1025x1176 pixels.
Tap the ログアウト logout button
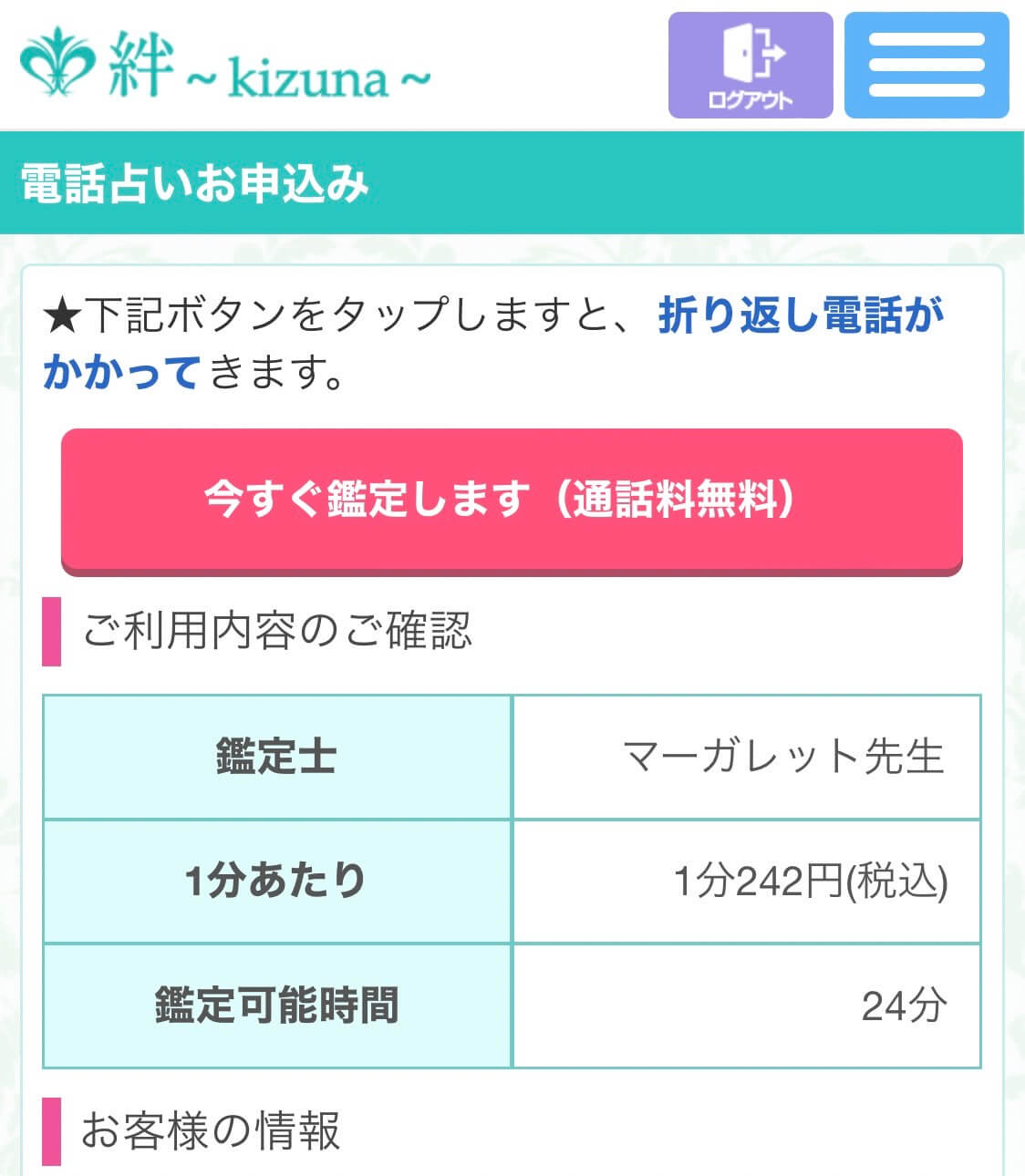click(x=750, y=65)
